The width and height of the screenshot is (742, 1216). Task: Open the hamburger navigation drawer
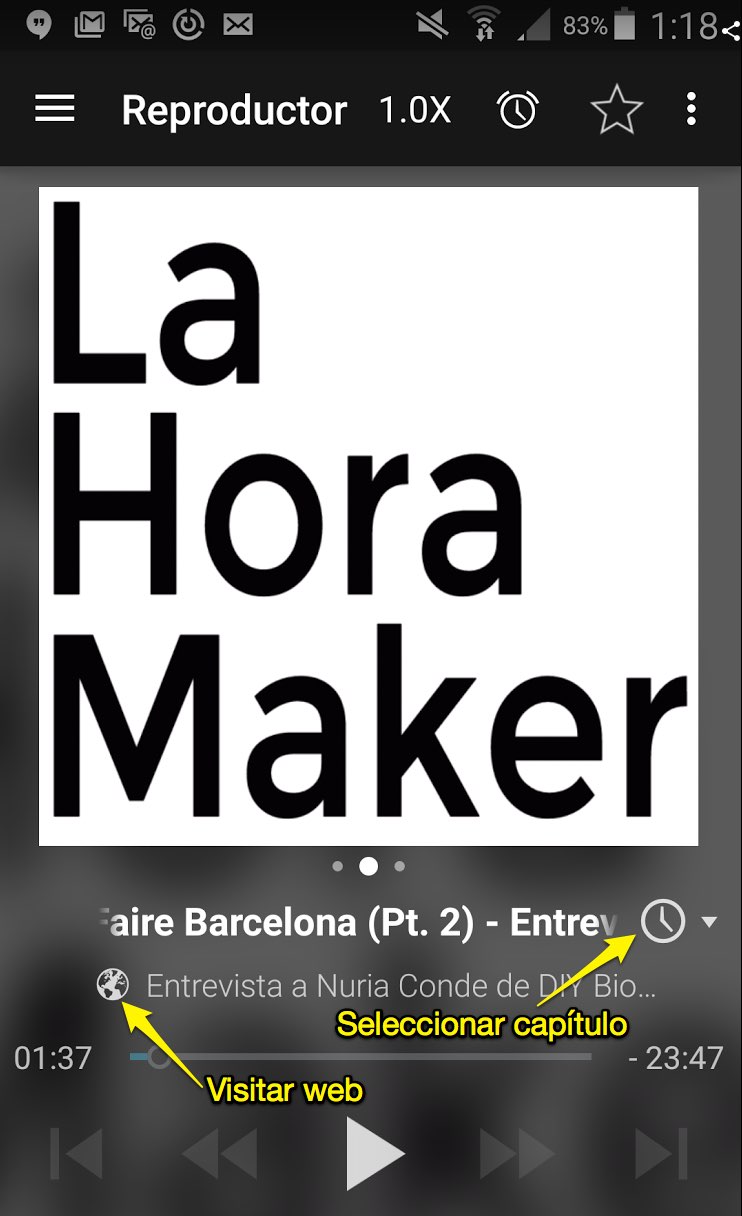click(55, 110)
